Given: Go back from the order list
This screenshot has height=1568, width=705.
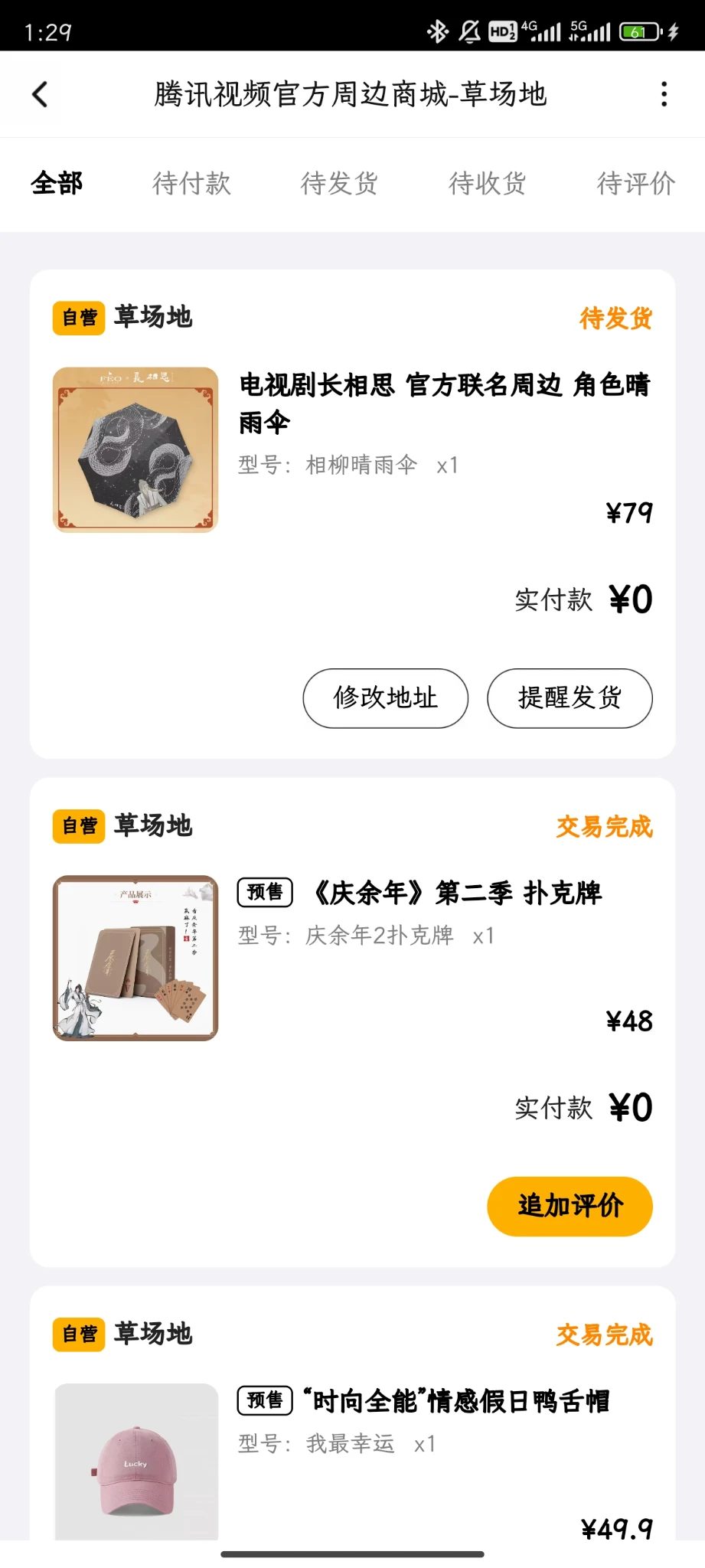Looking at the screenshot, I should click(x=40, y=95).
